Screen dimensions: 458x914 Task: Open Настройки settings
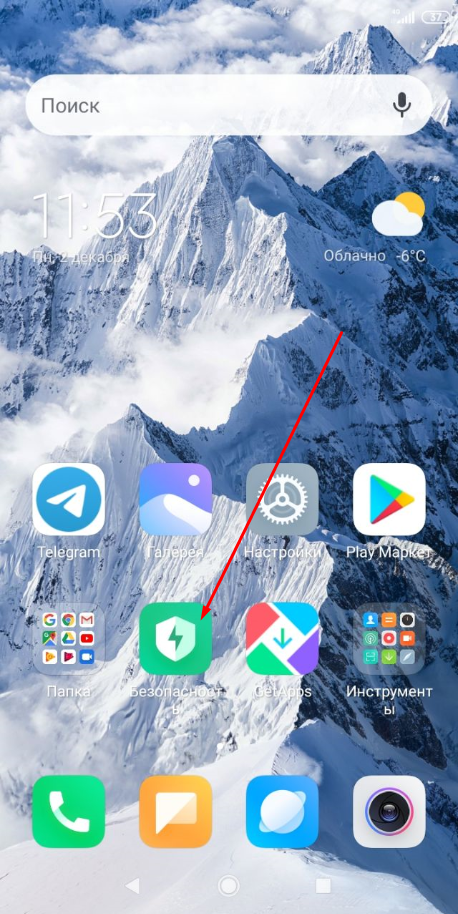(x=283, y=499)
